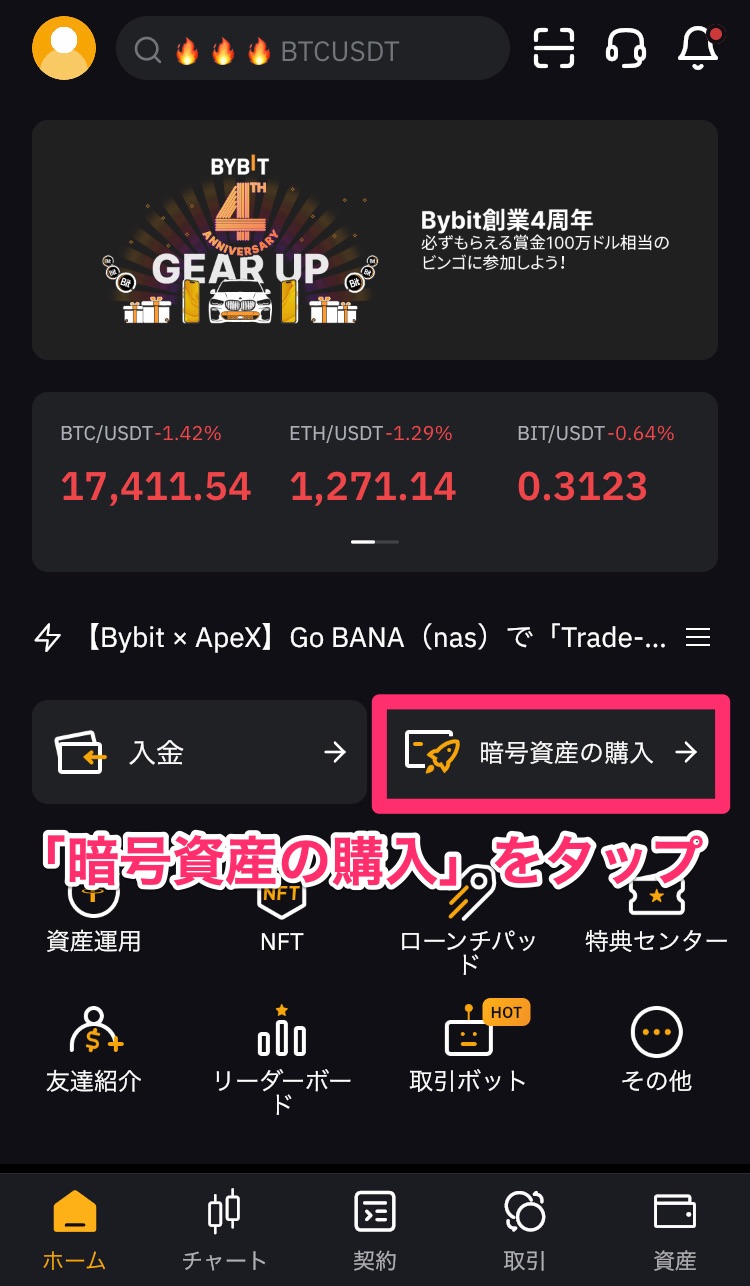Open the notifications bell

coord(698,47)
